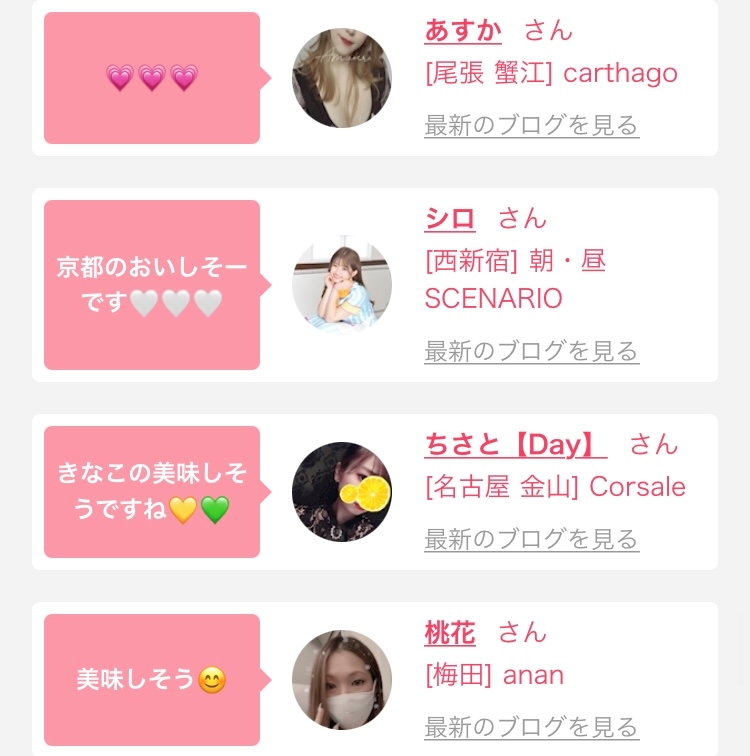Open あすか's profile name link
This screenshot has width=750, height=756.
[463, 31]
